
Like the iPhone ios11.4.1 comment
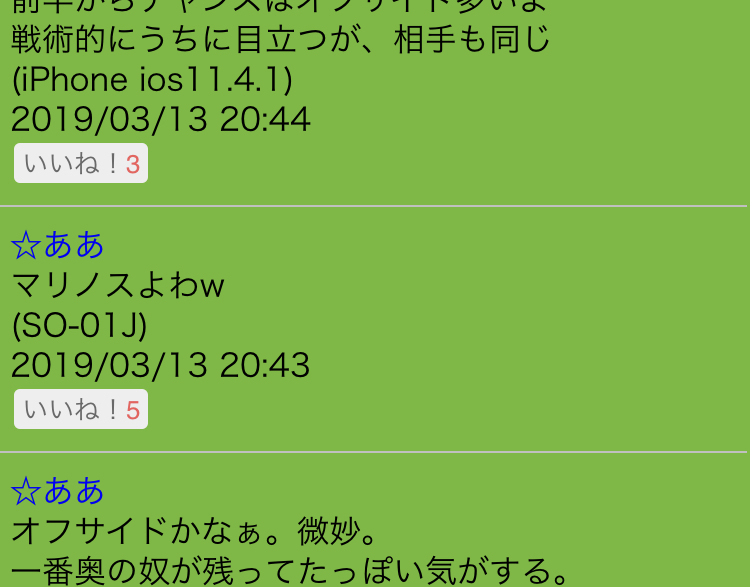coord(80,164)
